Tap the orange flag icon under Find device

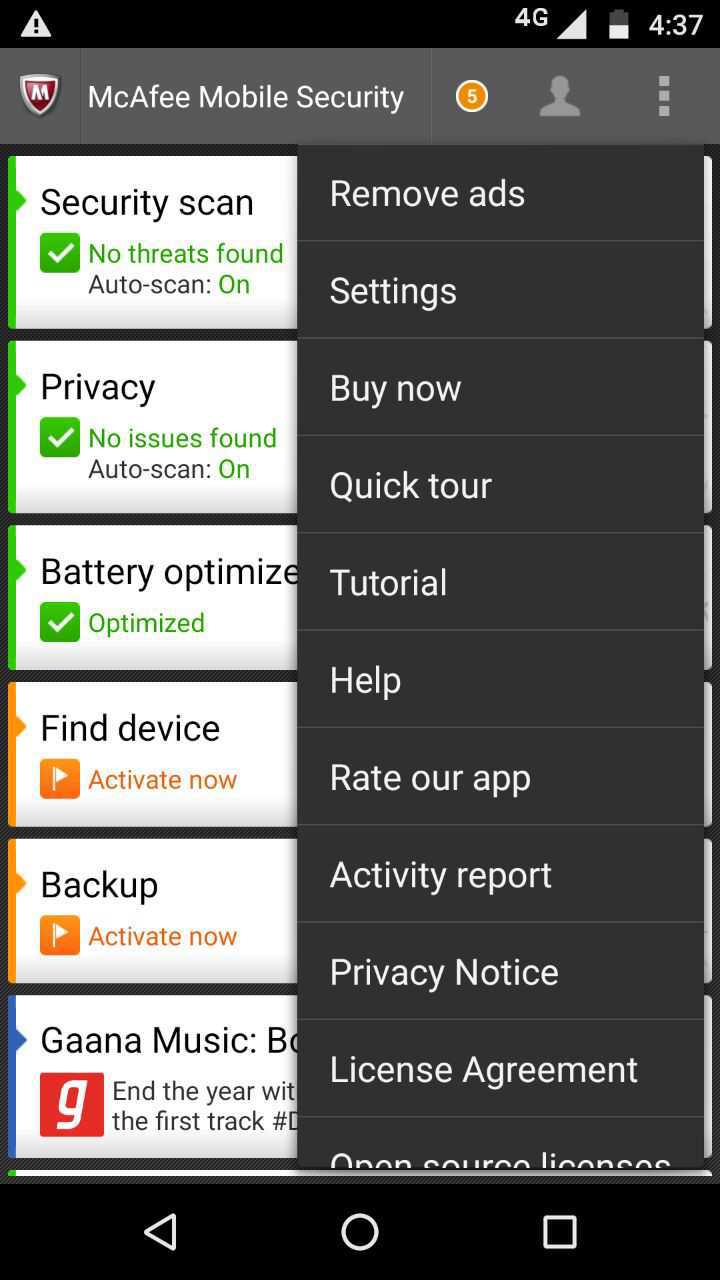pyautogui.click(x=60, y=779)
